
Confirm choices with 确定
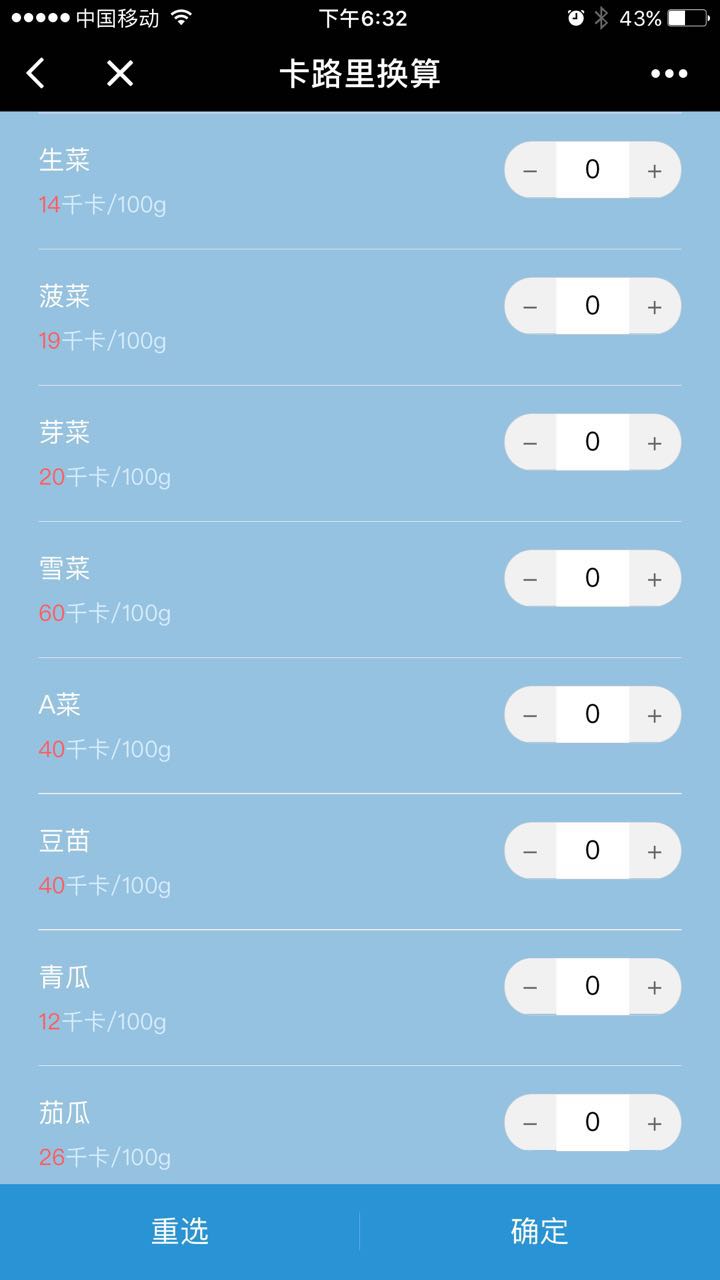540,1231
